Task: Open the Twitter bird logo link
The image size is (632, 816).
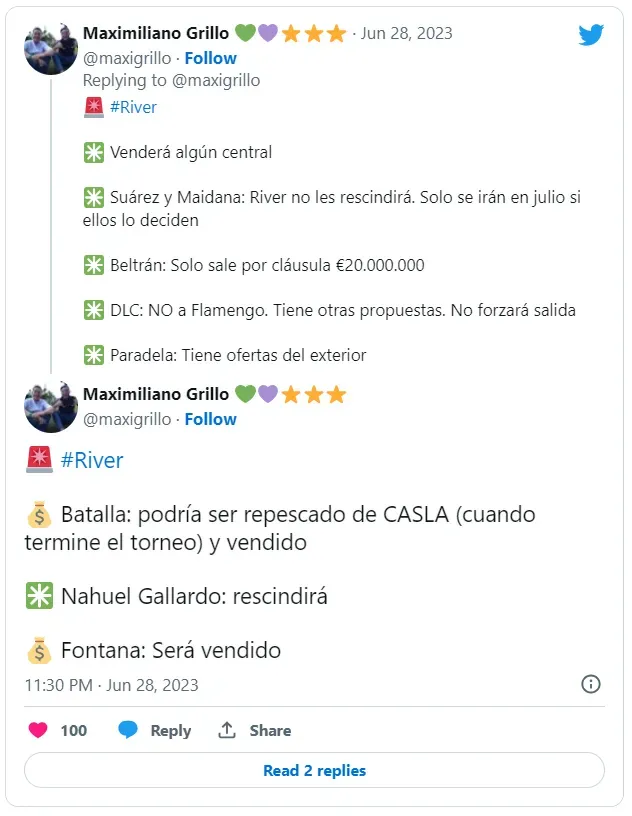Action: (x=591, y=35)
